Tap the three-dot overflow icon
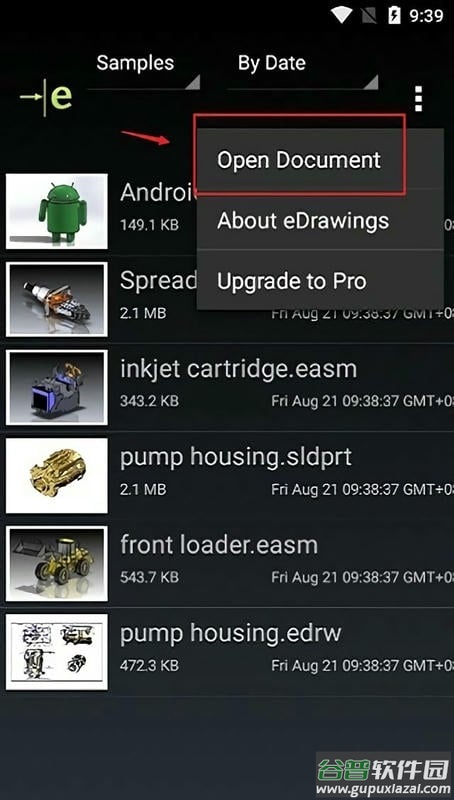The height and width of the screenshot is (800, 454). pyautogui.click(x=418, y=98)
